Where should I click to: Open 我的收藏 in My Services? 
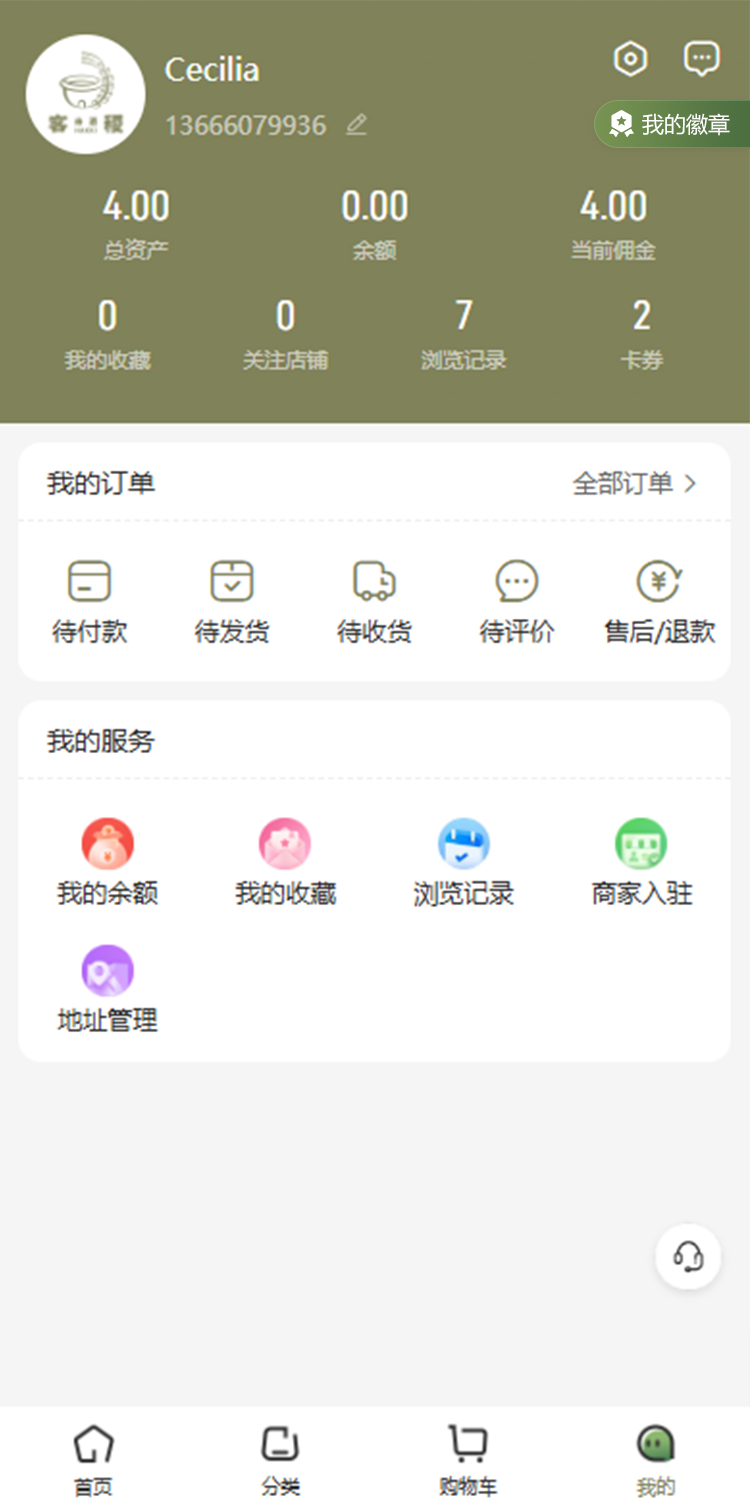click(x=285, y=862)
